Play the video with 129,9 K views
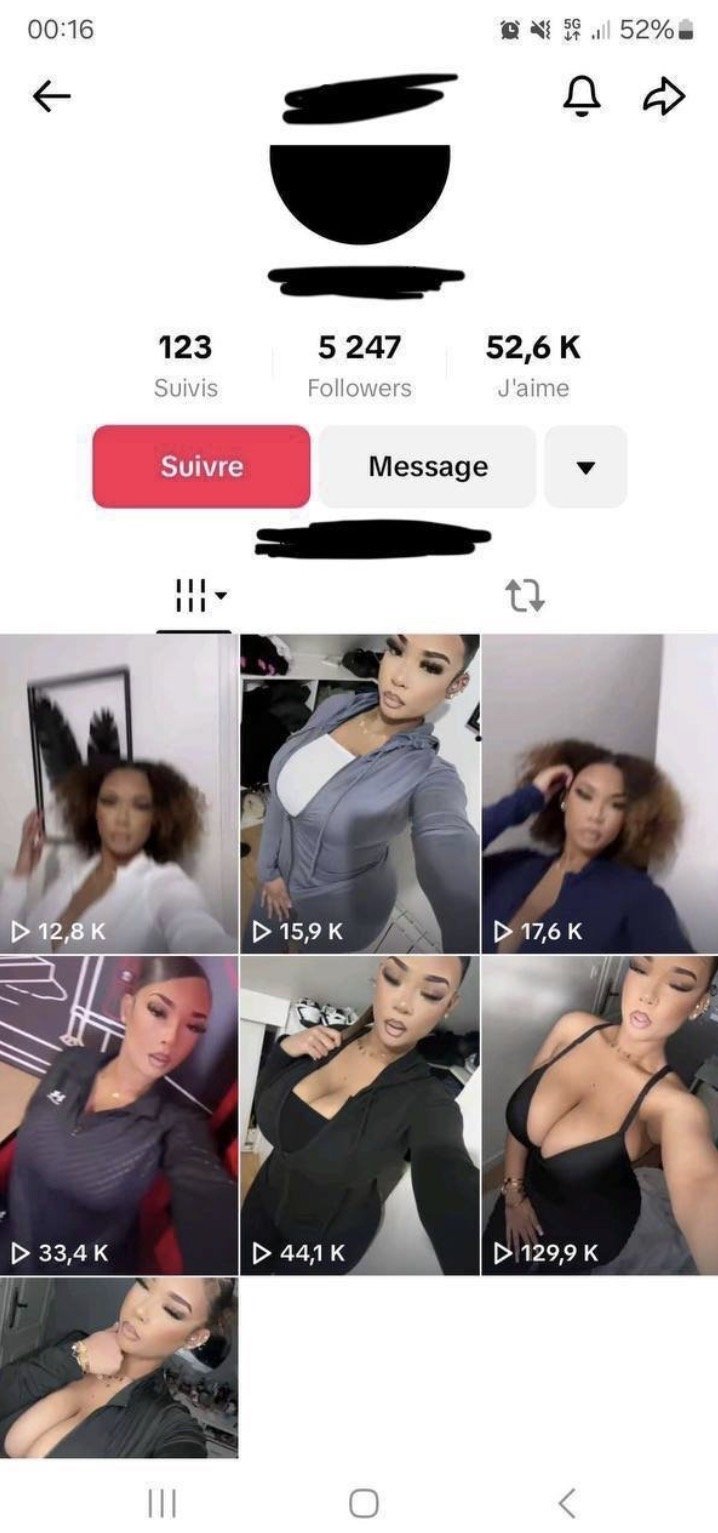 599,1114
